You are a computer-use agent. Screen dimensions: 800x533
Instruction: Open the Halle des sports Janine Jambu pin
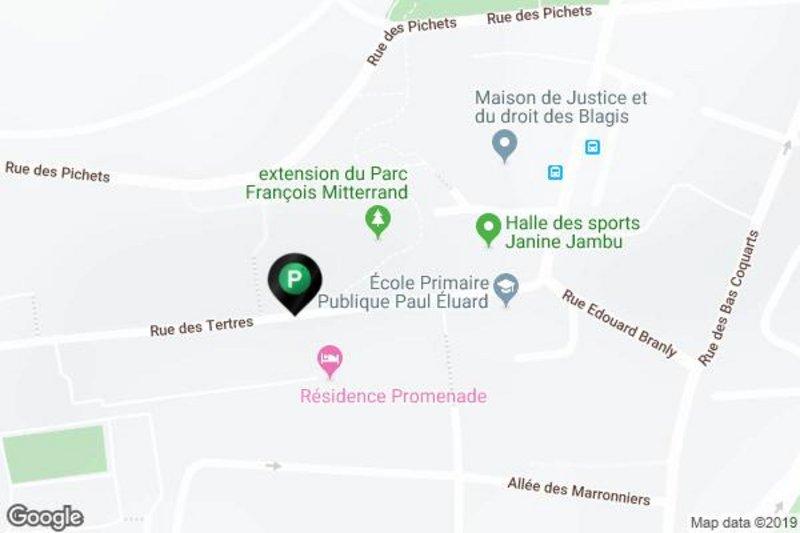(x=488, y=228)
